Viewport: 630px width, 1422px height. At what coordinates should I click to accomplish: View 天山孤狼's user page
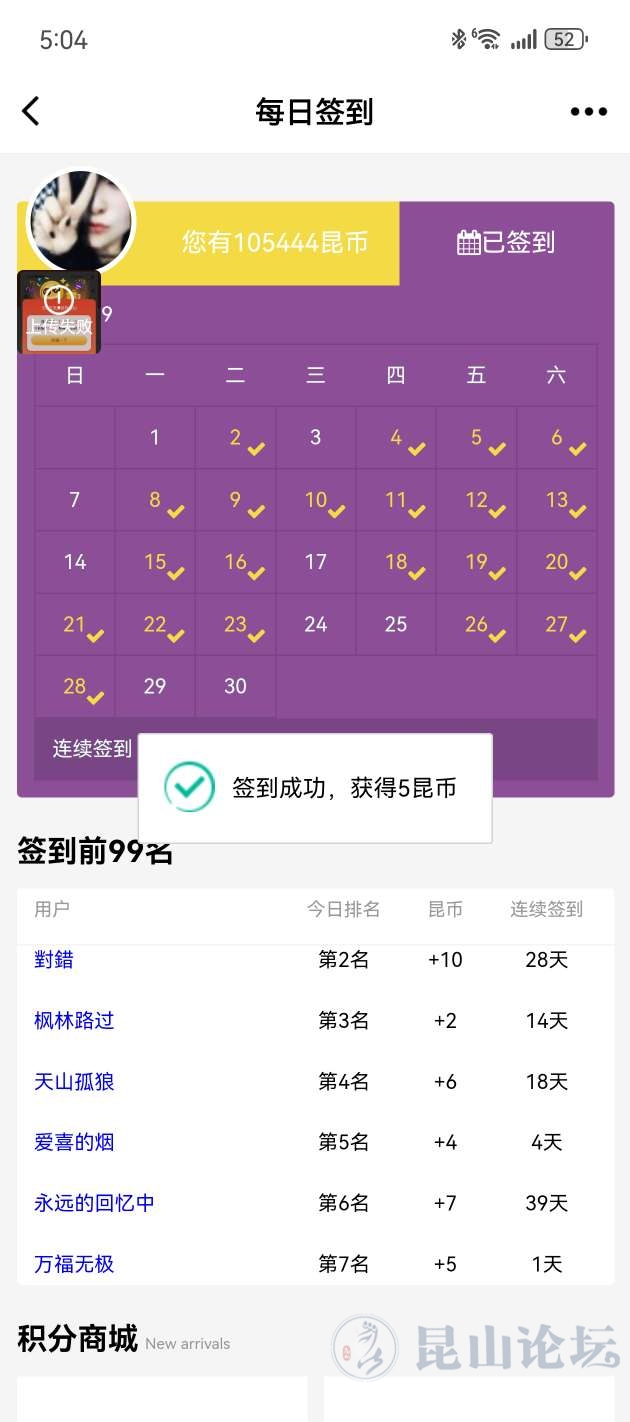tap(74, 1082)
